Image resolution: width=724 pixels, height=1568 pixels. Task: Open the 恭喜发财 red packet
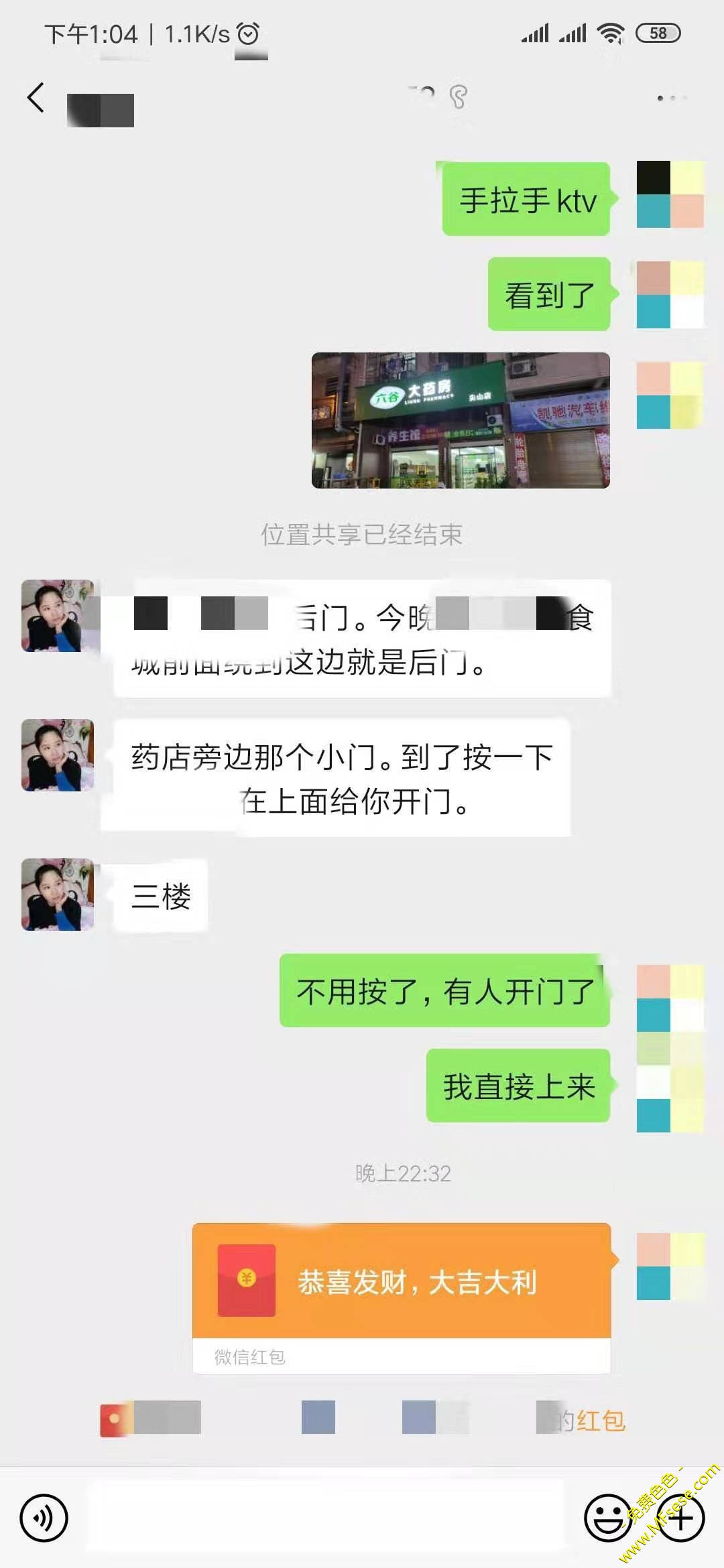401,1282
